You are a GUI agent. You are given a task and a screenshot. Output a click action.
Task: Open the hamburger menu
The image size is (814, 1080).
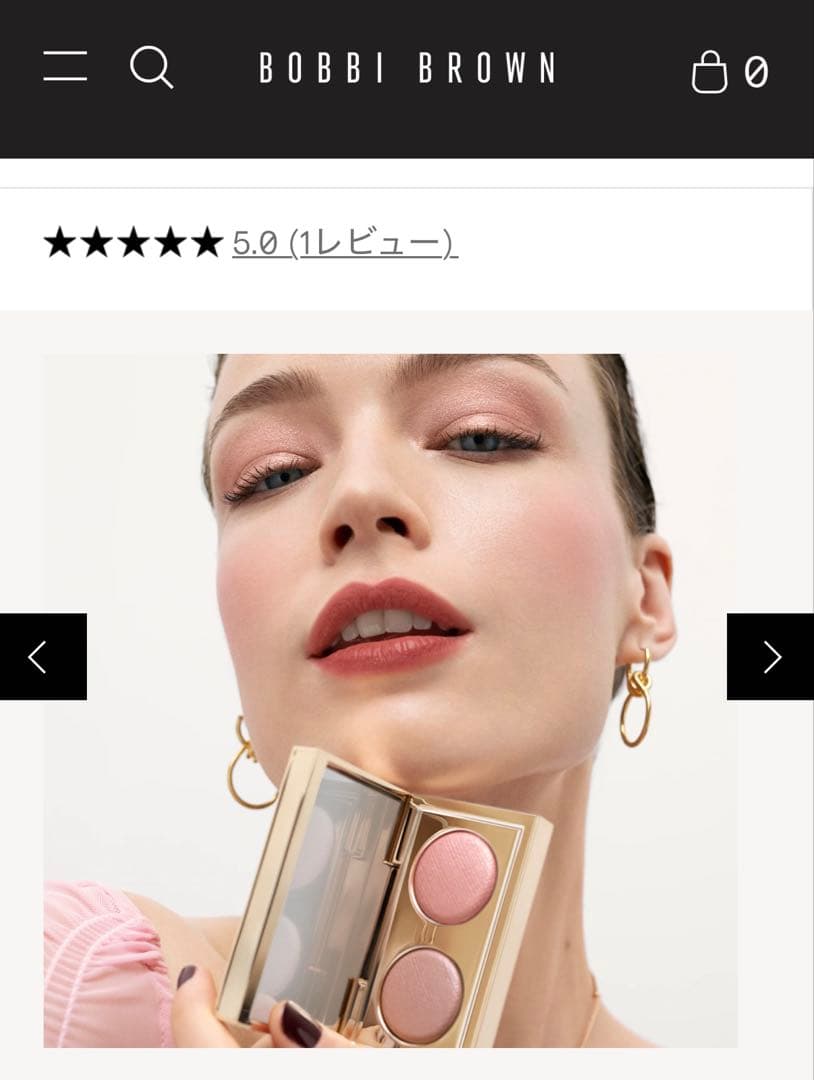(x=65, y=67)
